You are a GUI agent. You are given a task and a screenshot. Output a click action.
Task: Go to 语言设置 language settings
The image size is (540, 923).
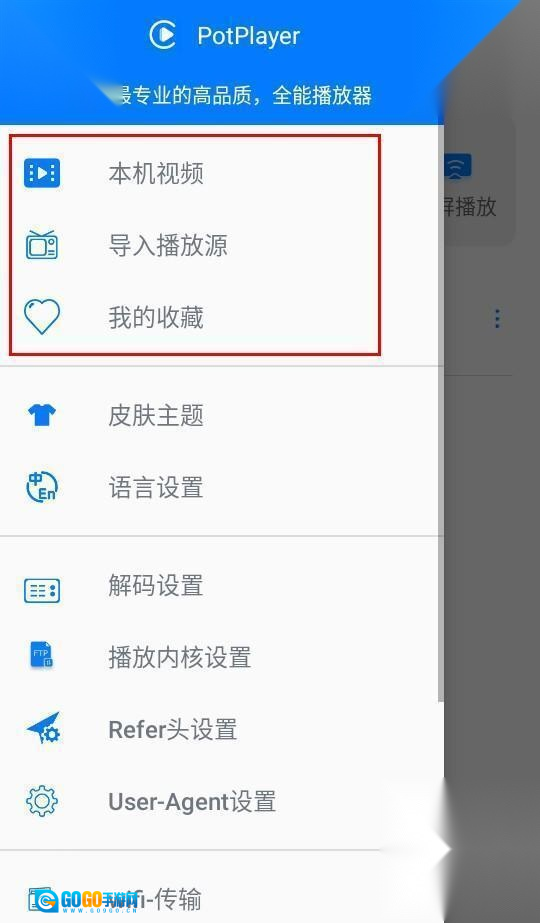(221, 488)
